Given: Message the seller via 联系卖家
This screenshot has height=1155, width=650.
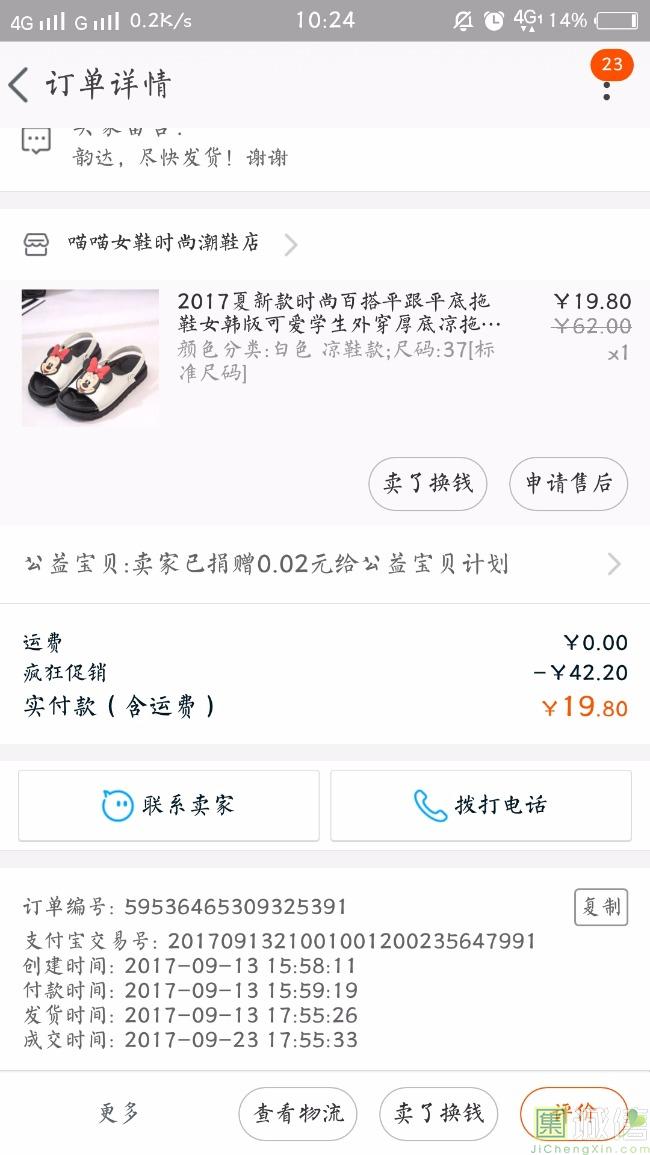Looking at the screenshot, I should click(169, 805).
